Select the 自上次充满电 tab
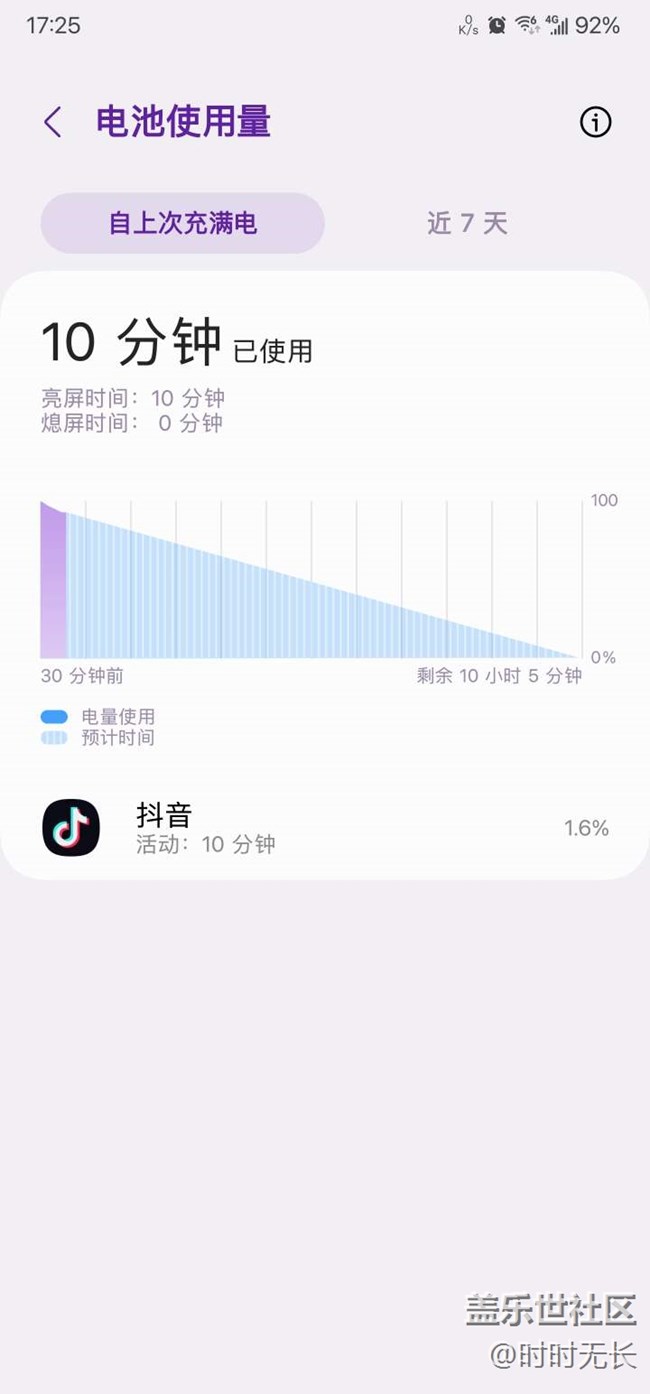Image resolution: width=650 pixels, height=1394 pixels. click(183, 223)
